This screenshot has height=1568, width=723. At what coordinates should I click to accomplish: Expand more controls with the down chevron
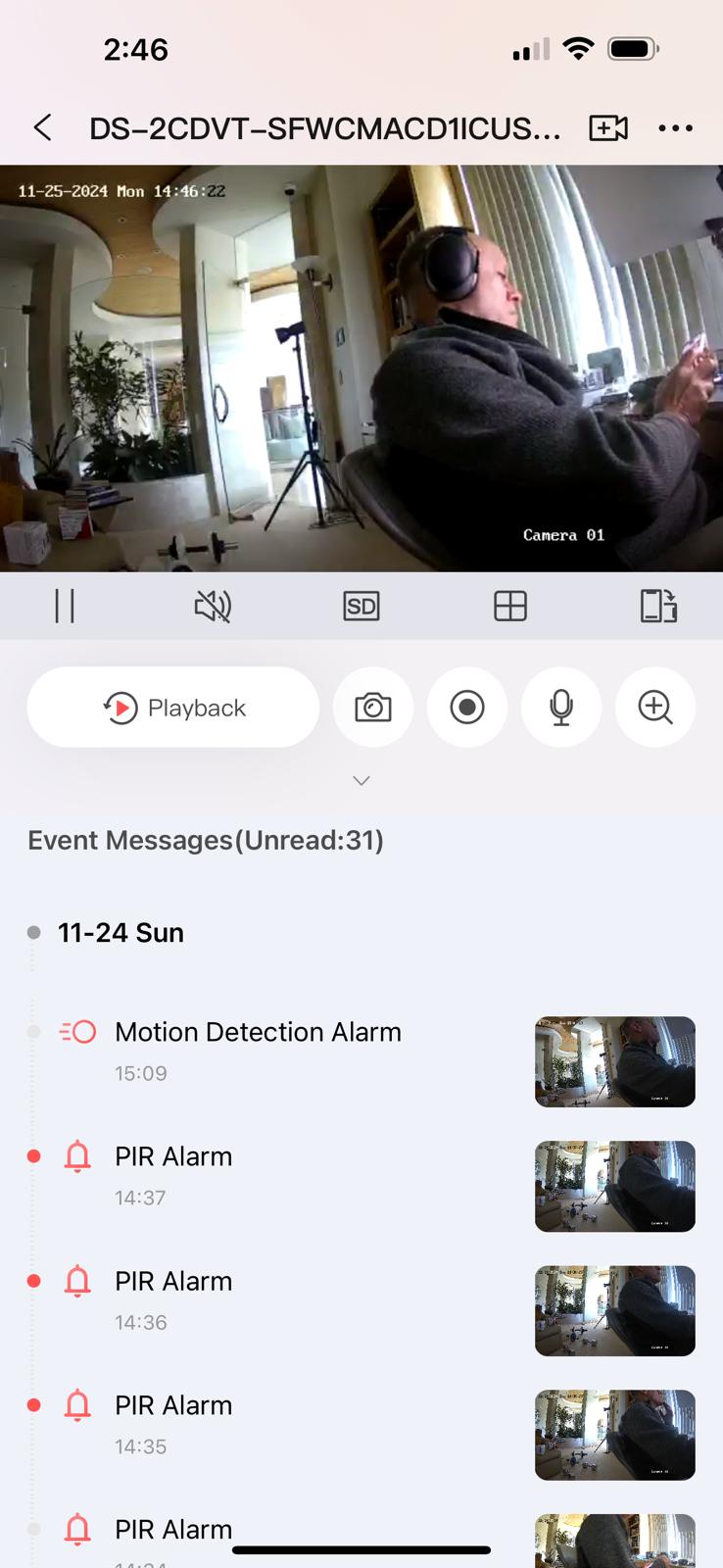coord(361,781)
